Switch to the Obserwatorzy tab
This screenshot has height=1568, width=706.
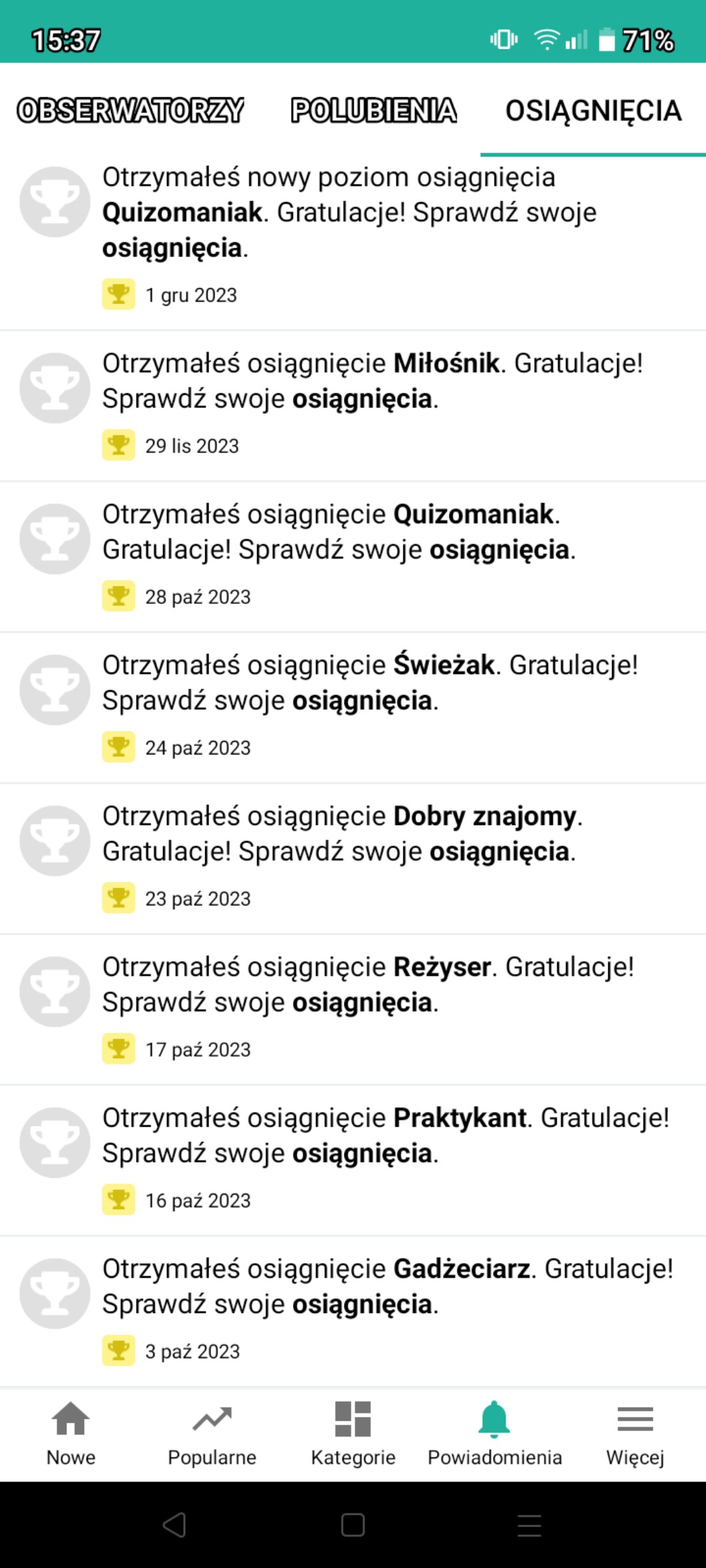pos(131,111)
